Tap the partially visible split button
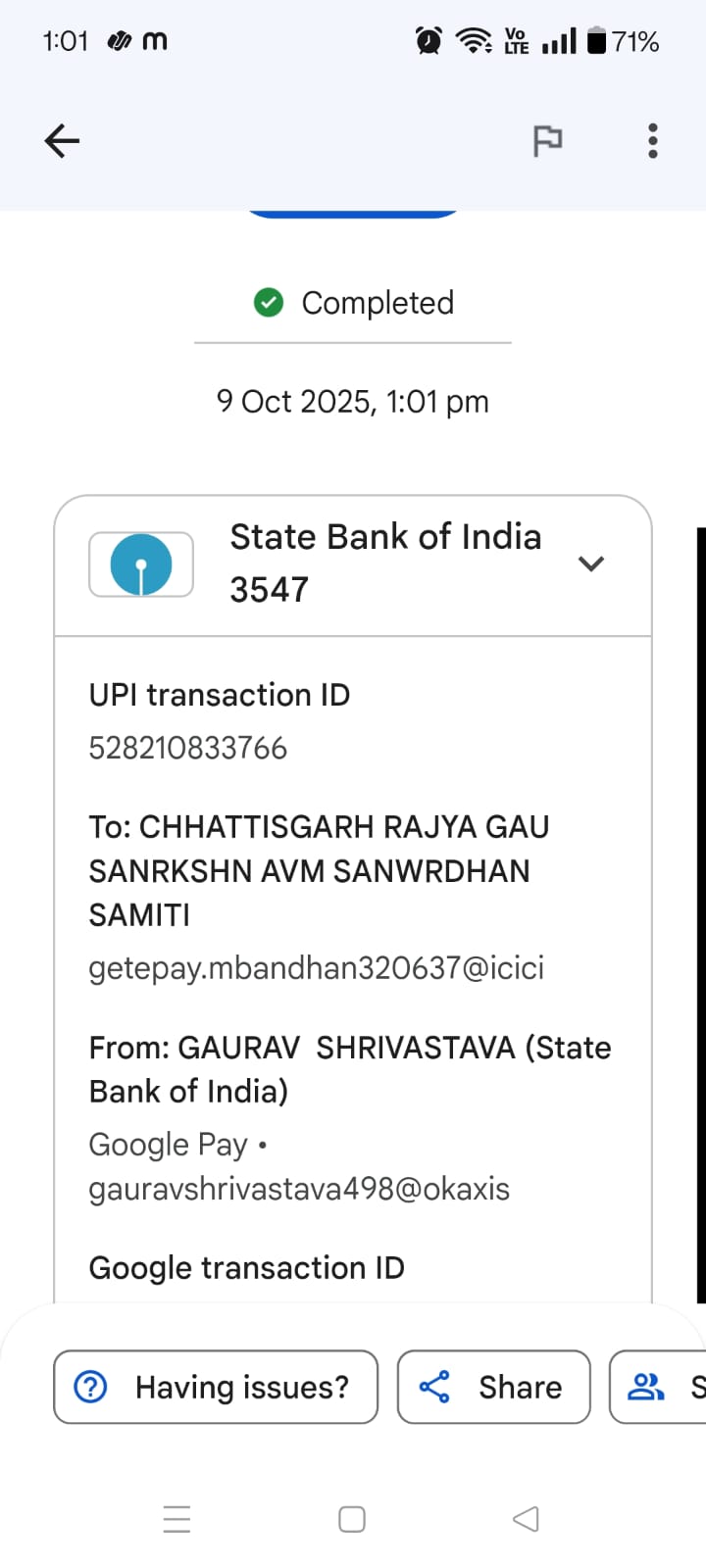Viewport: 706px width, 1568px height. point(659,1387)
